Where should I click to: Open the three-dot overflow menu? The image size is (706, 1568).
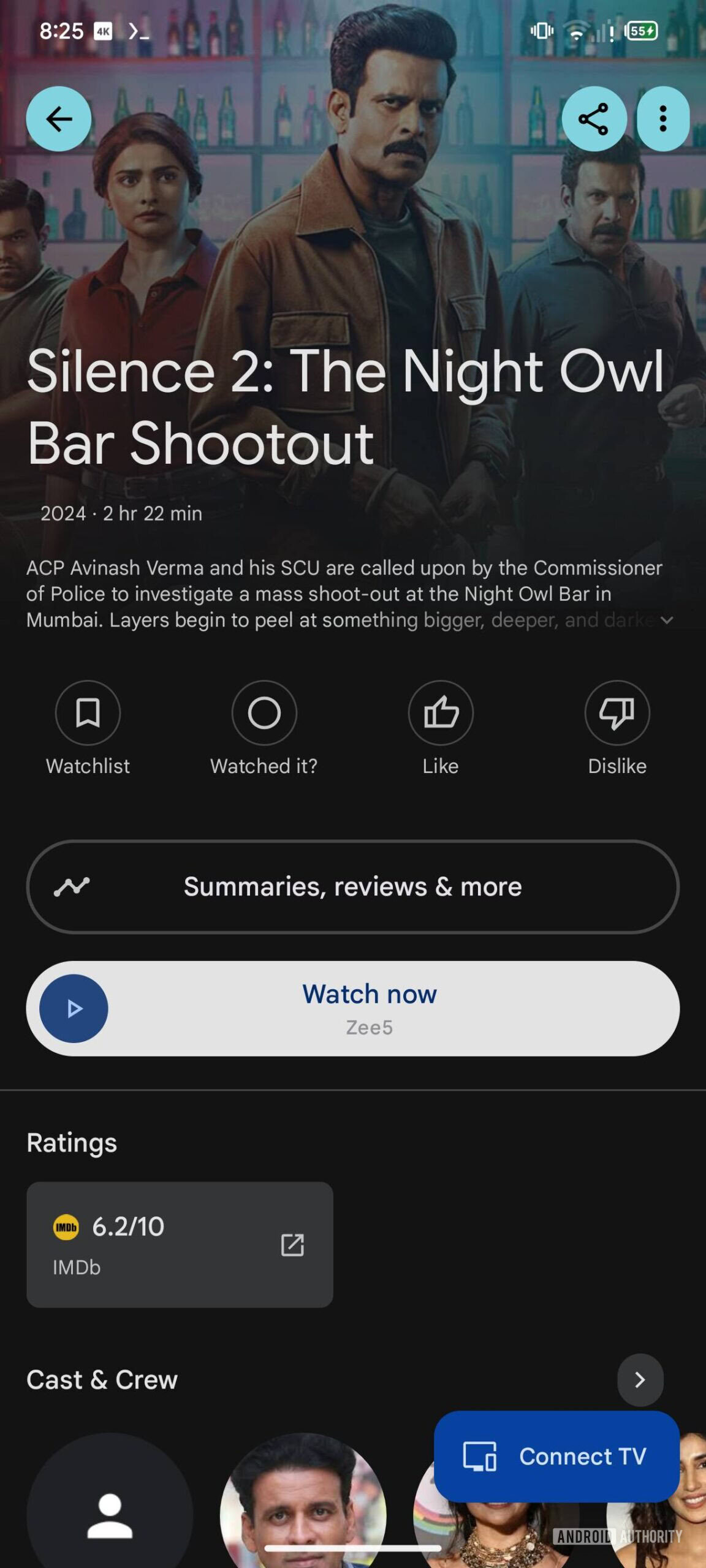pos(662,119)
